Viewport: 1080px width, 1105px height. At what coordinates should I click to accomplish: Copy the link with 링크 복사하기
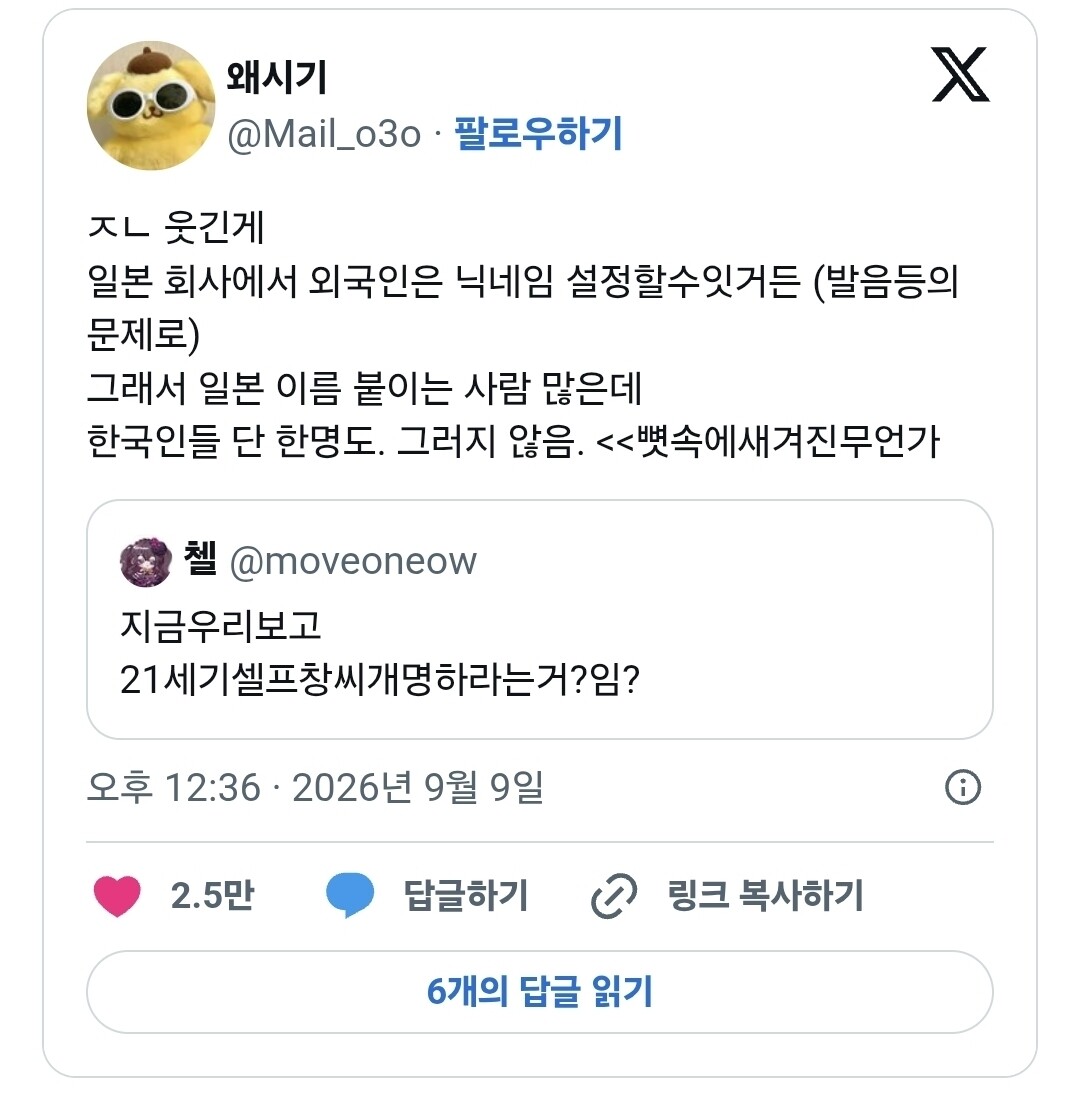pyautogui.click(x=726, y=896)
